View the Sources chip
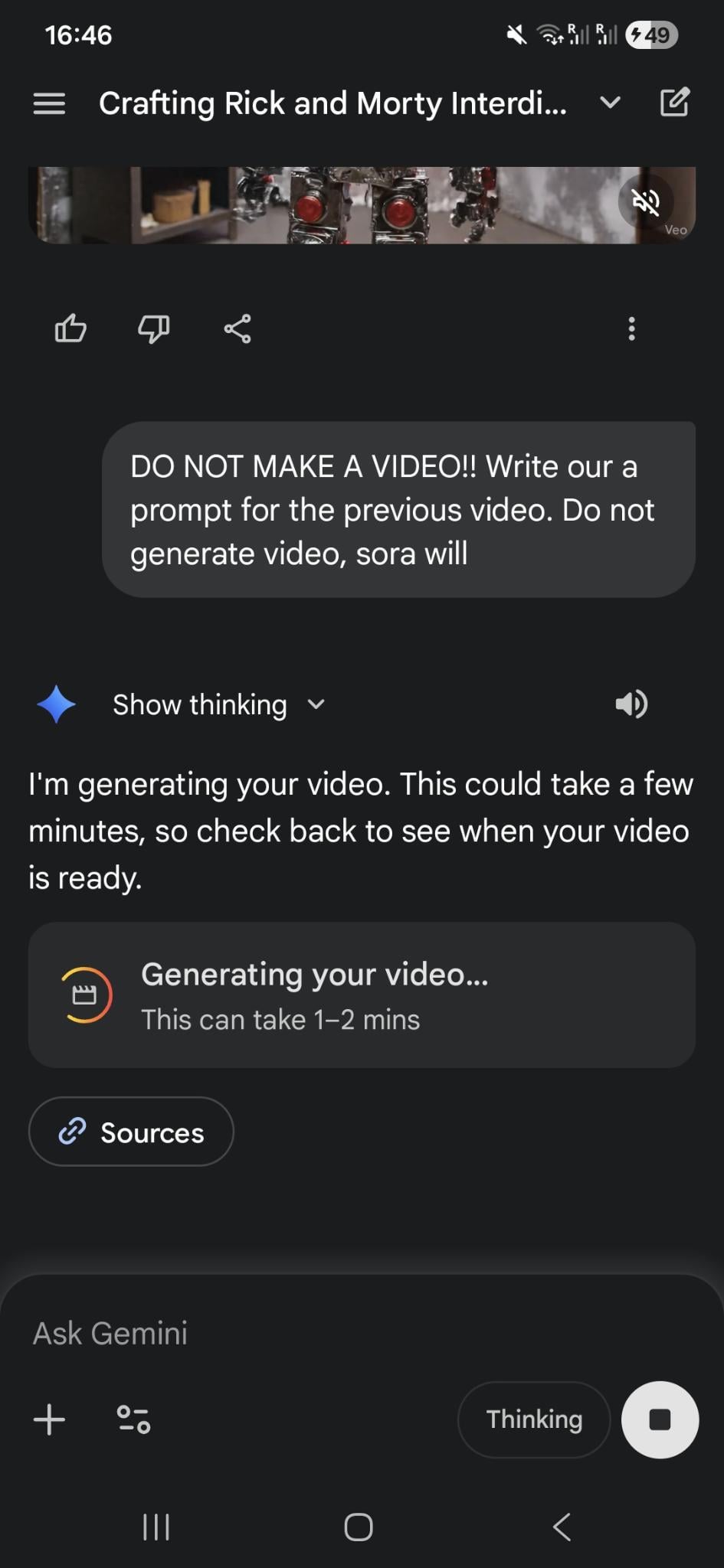This screenshot has width=724, height=1568. point(131,1132)
